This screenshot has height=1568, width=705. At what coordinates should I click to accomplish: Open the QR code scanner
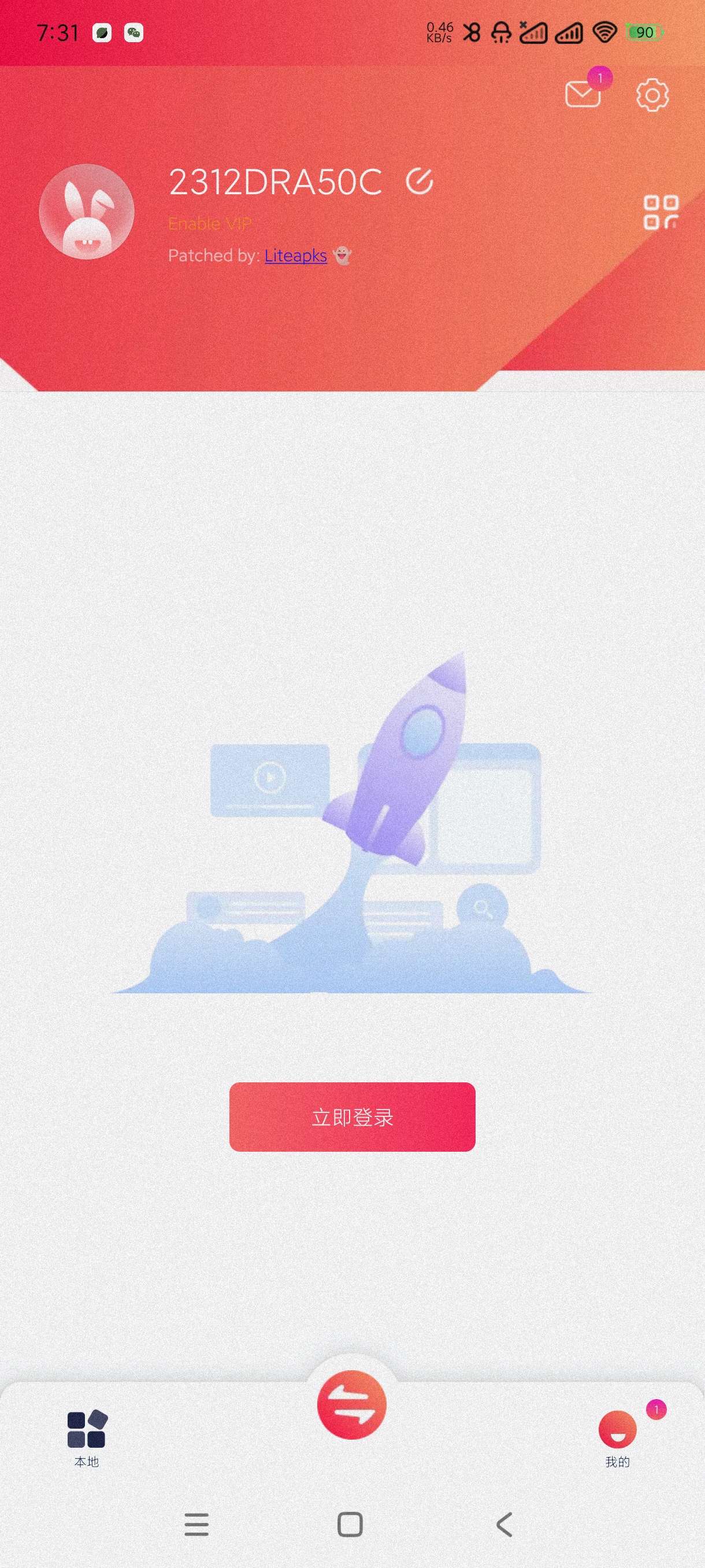click(661, 212)
